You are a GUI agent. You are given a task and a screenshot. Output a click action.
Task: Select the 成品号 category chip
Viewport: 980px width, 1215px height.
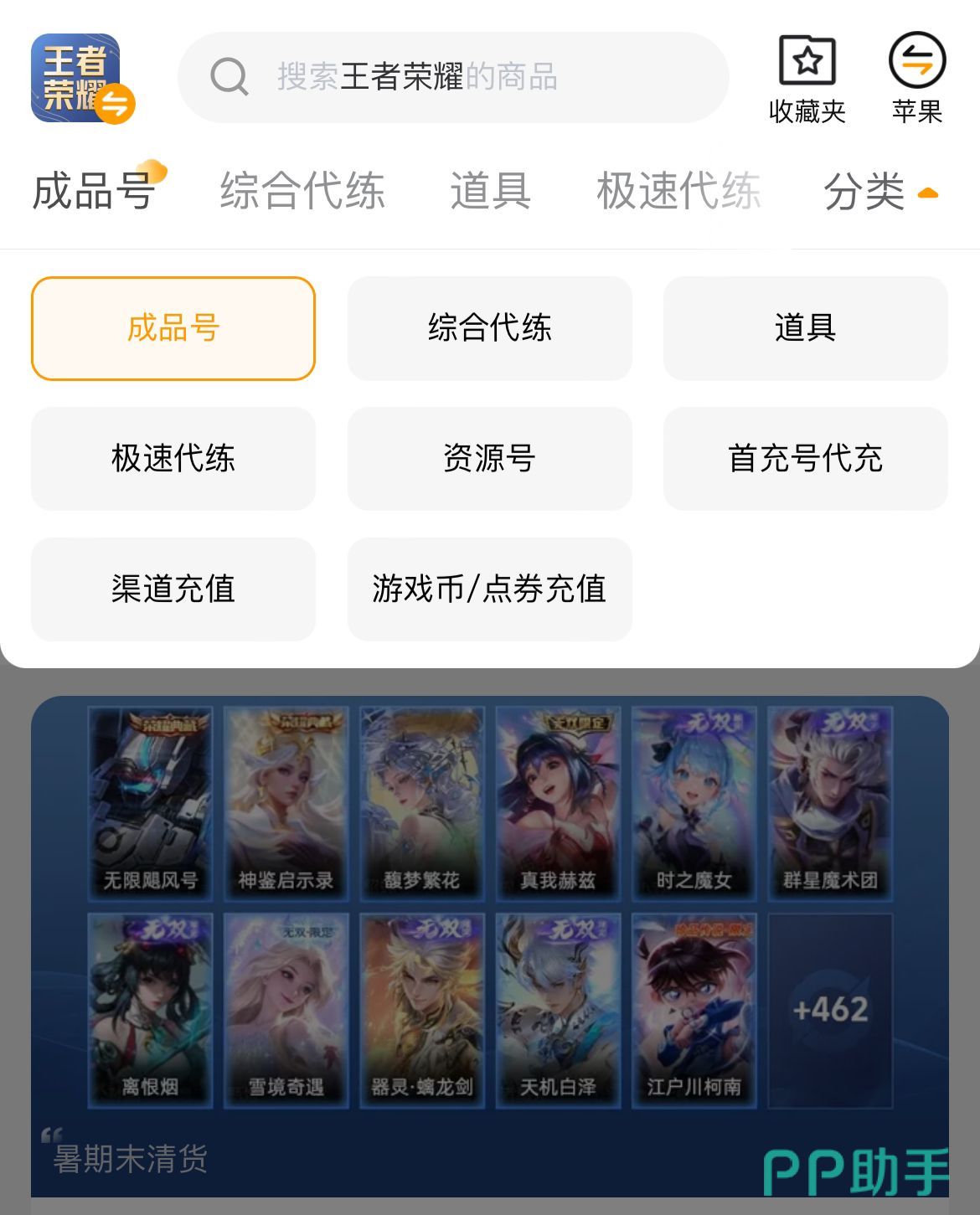click(173, 328)
